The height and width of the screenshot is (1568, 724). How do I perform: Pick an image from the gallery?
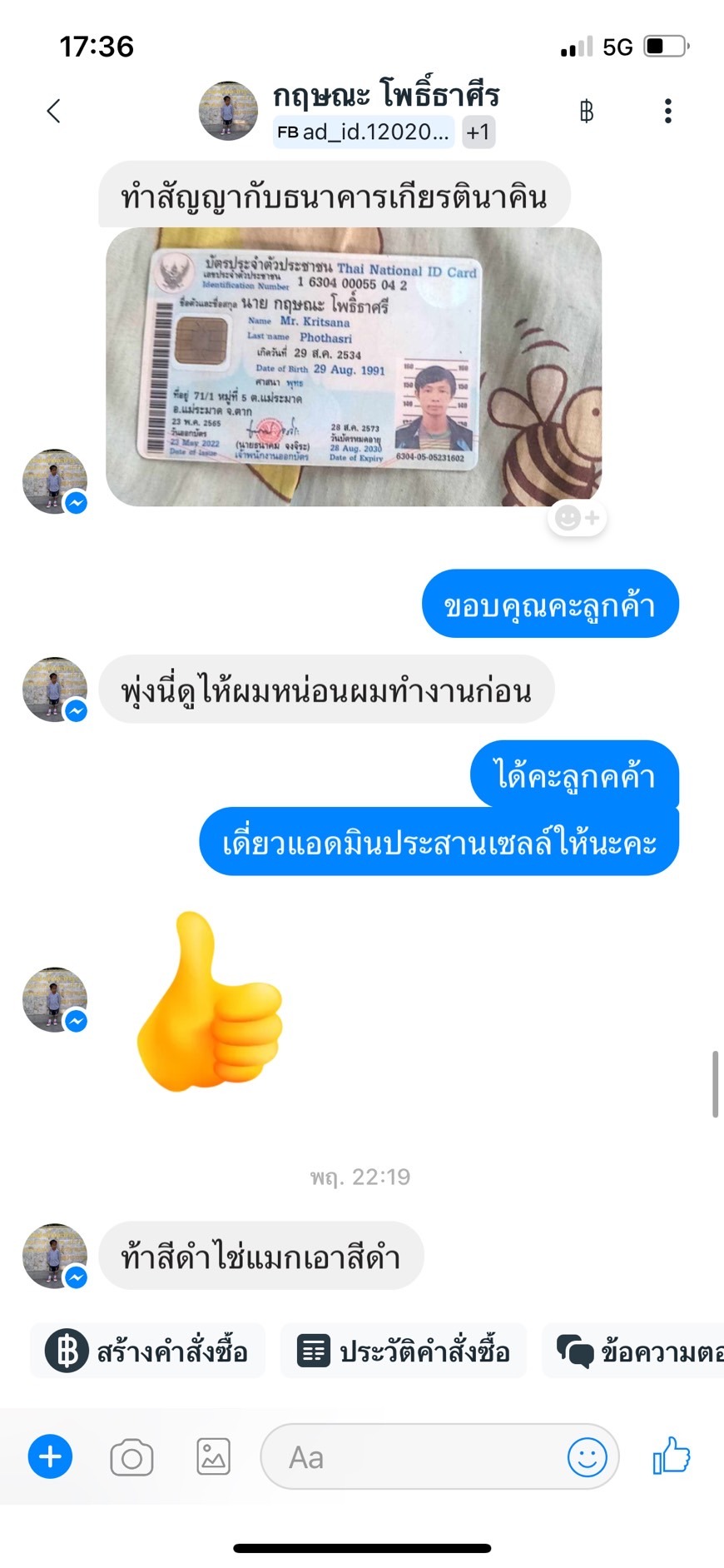[x=213, y=1457]
